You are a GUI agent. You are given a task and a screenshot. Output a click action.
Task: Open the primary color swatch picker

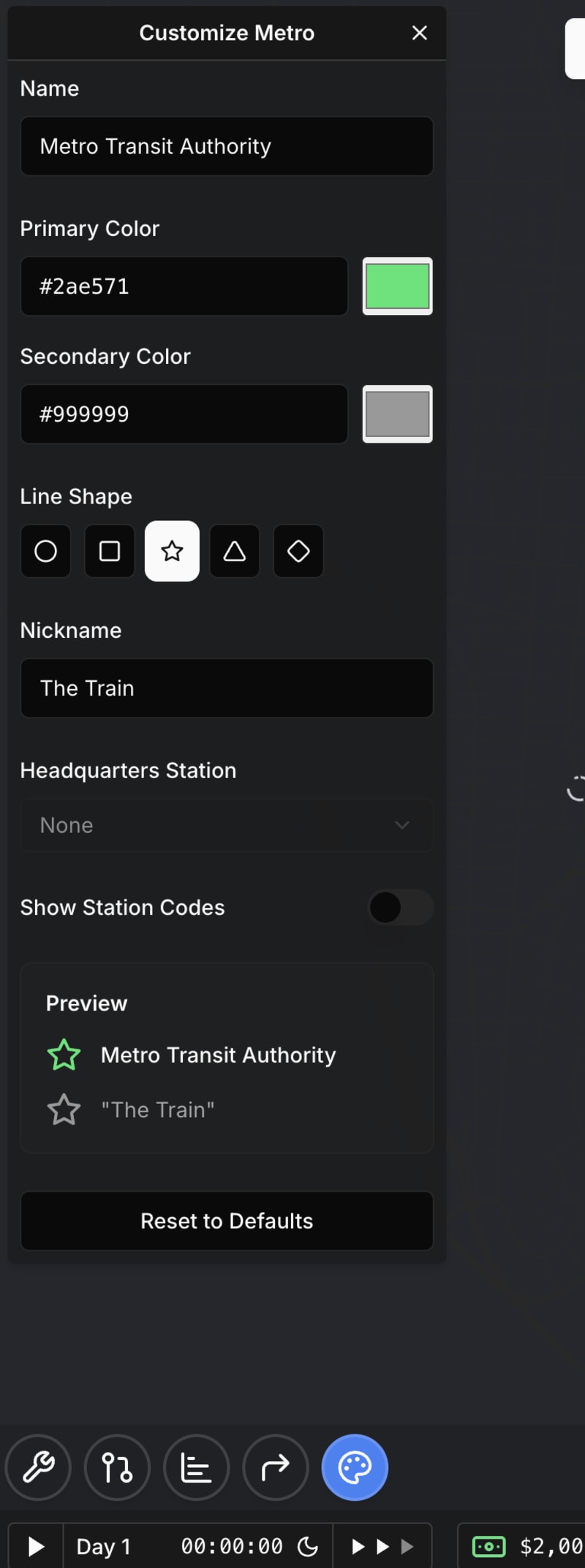pyautogui.click(x=397, y=286)
